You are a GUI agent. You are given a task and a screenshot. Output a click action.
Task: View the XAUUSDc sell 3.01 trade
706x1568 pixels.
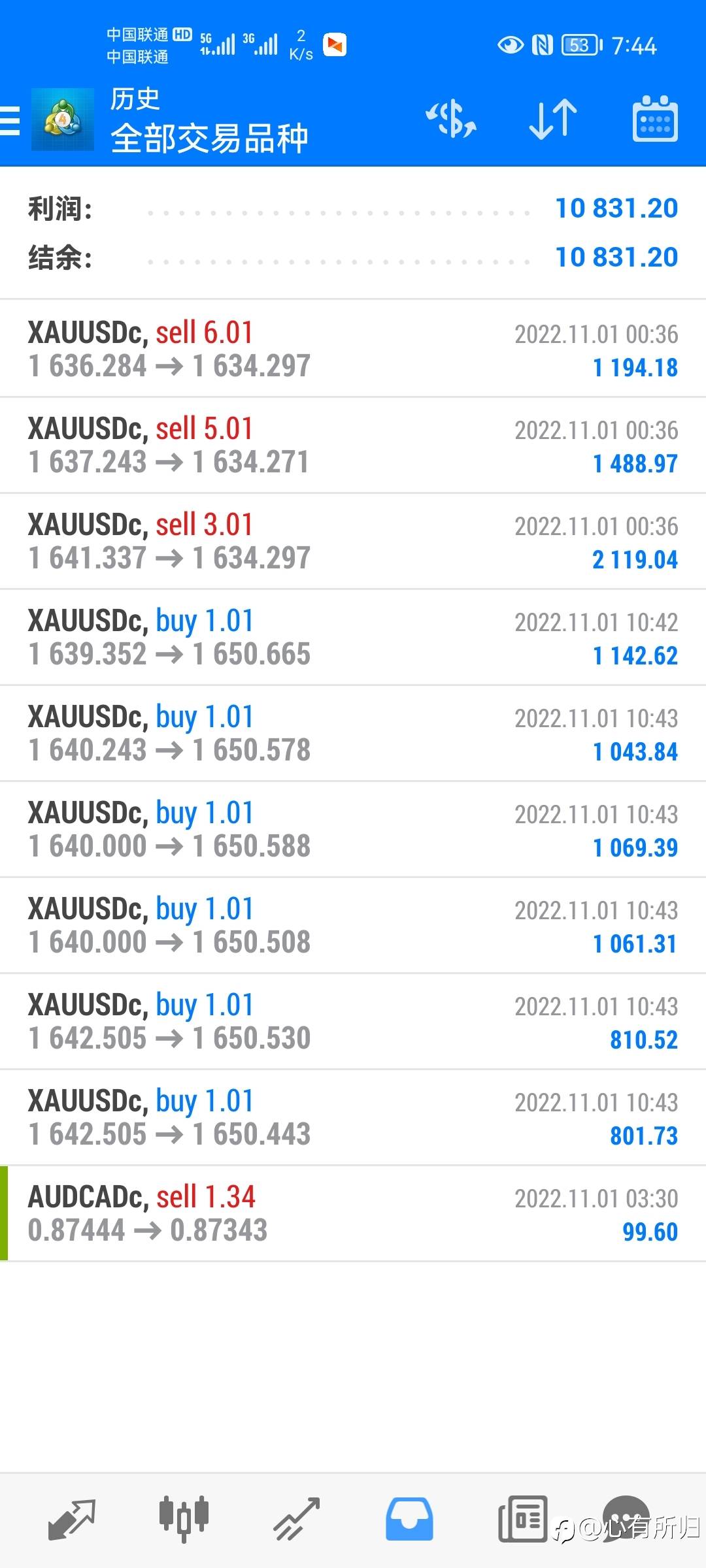coord(353,541)
